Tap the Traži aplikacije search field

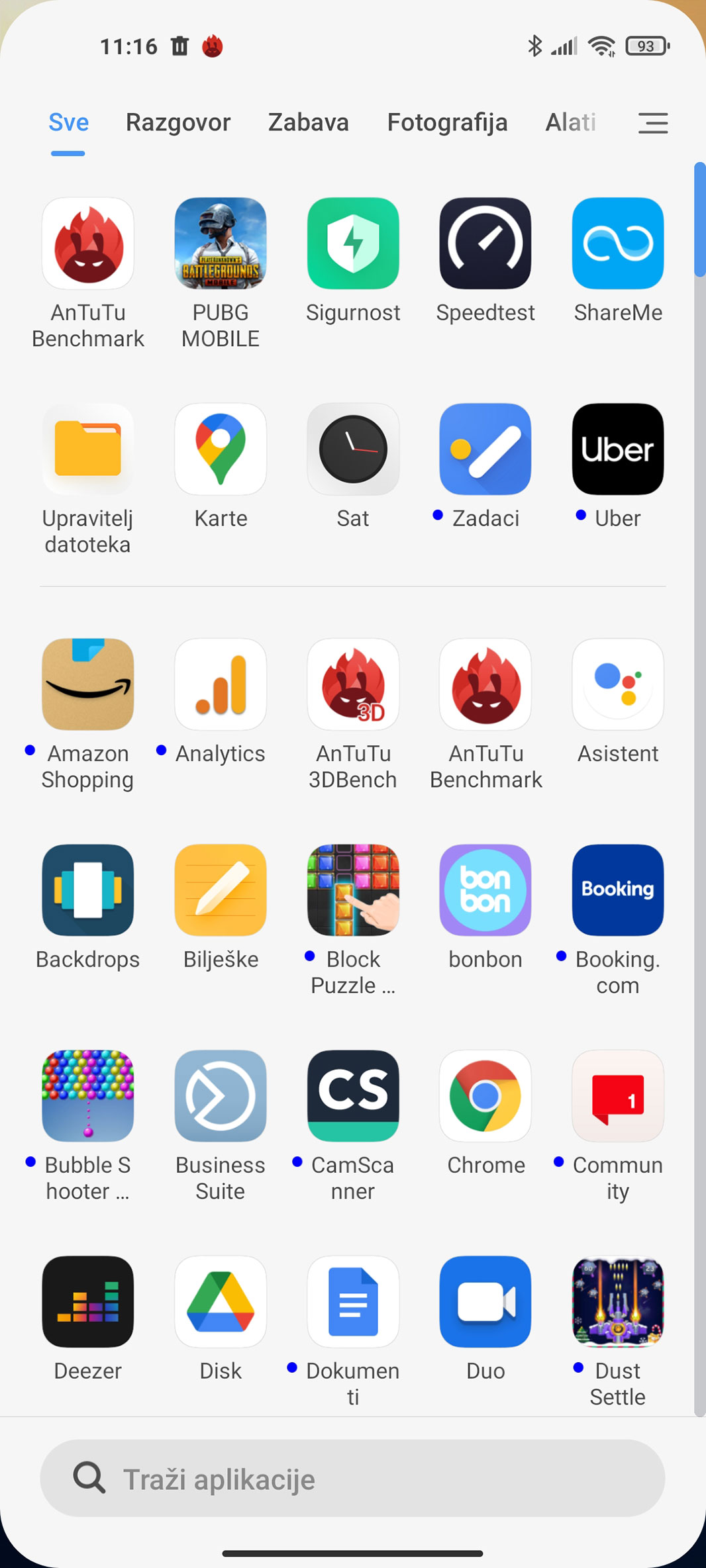coord(352,1478)
